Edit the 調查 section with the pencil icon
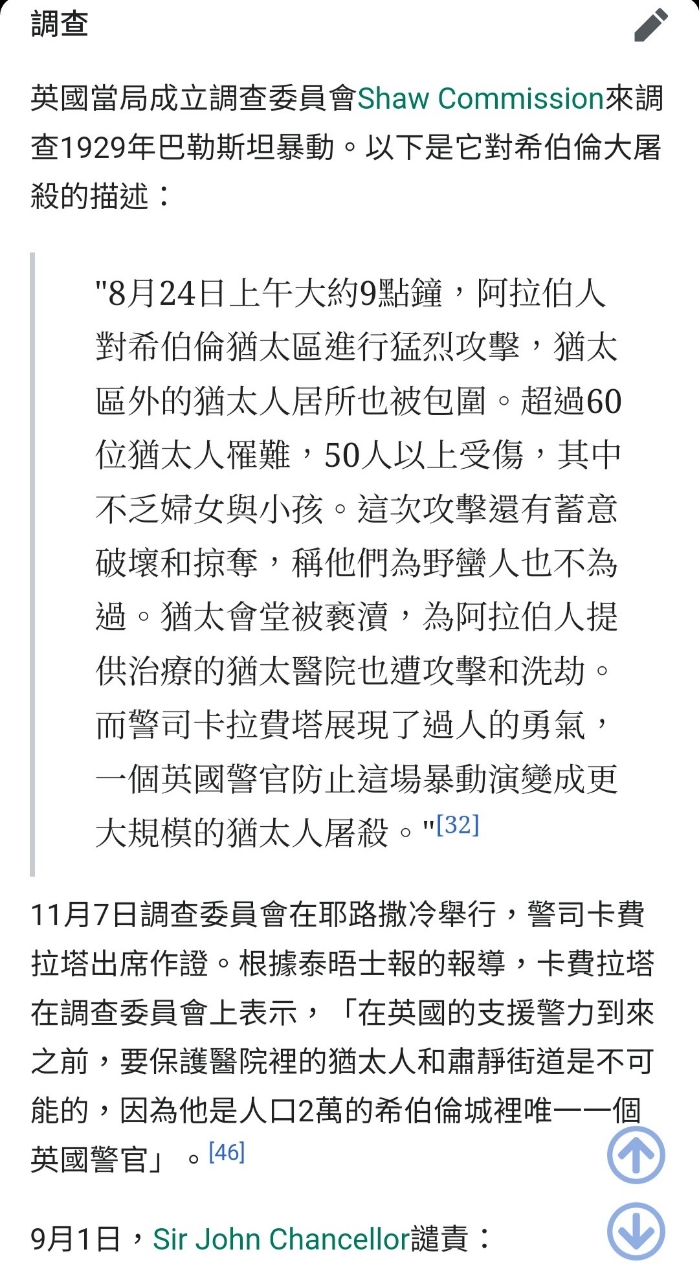This screenshot has height=1280, width=699. (x=651, y=25)
